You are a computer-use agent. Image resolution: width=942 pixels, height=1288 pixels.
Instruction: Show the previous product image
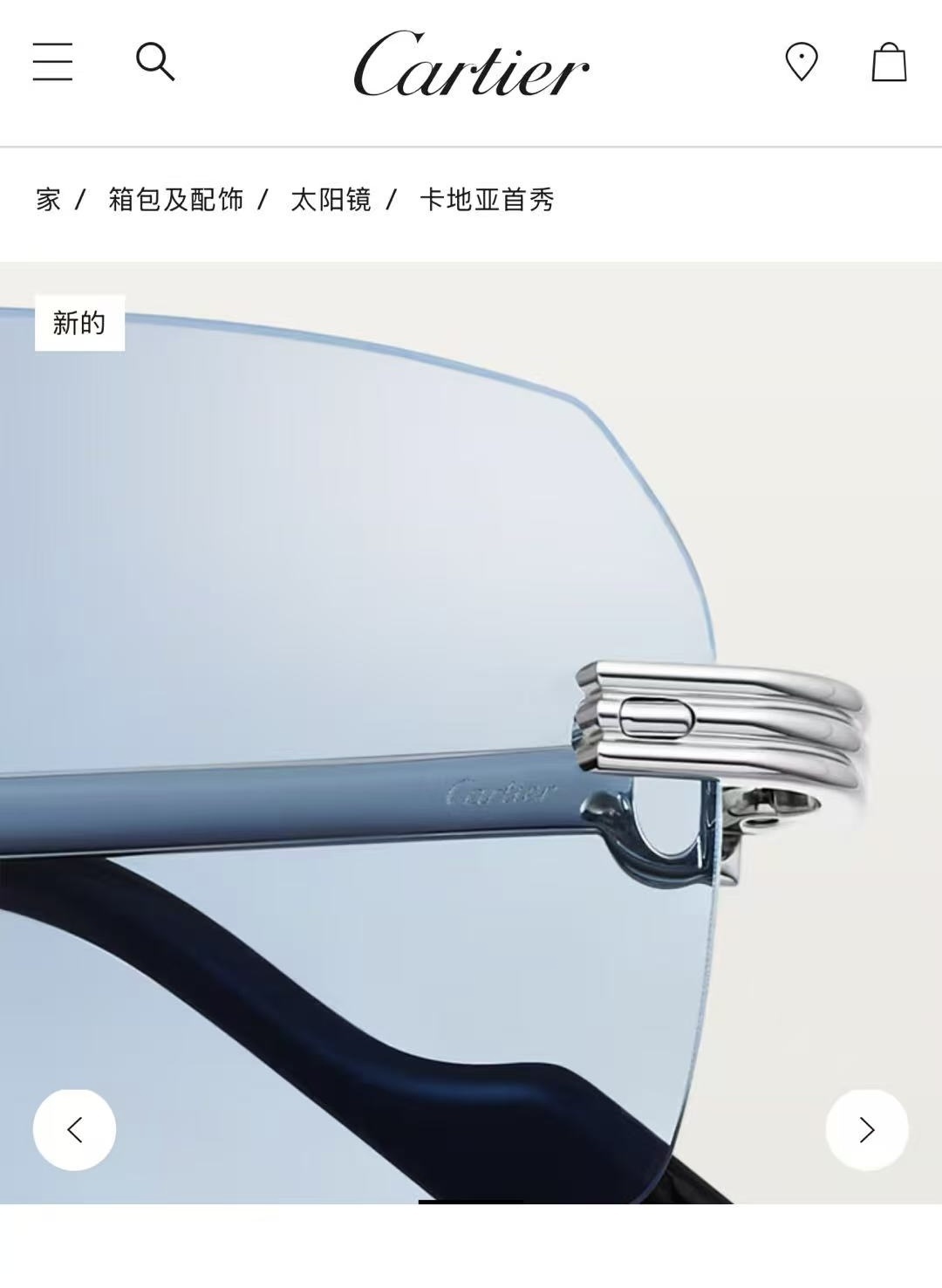[x=74, y=1129]
